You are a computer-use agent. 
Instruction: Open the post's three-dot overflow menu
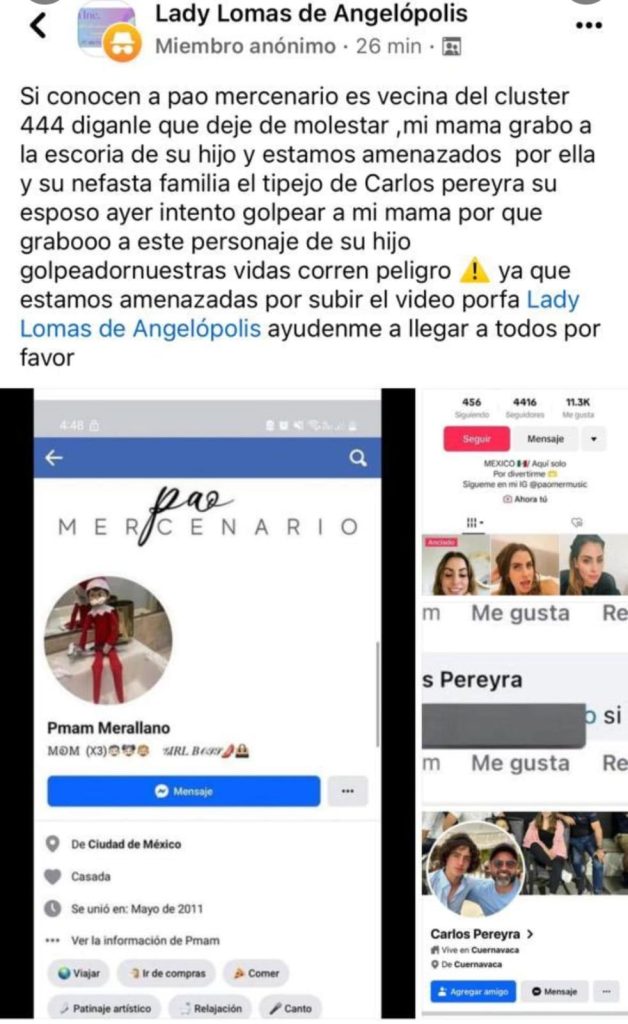589,25
